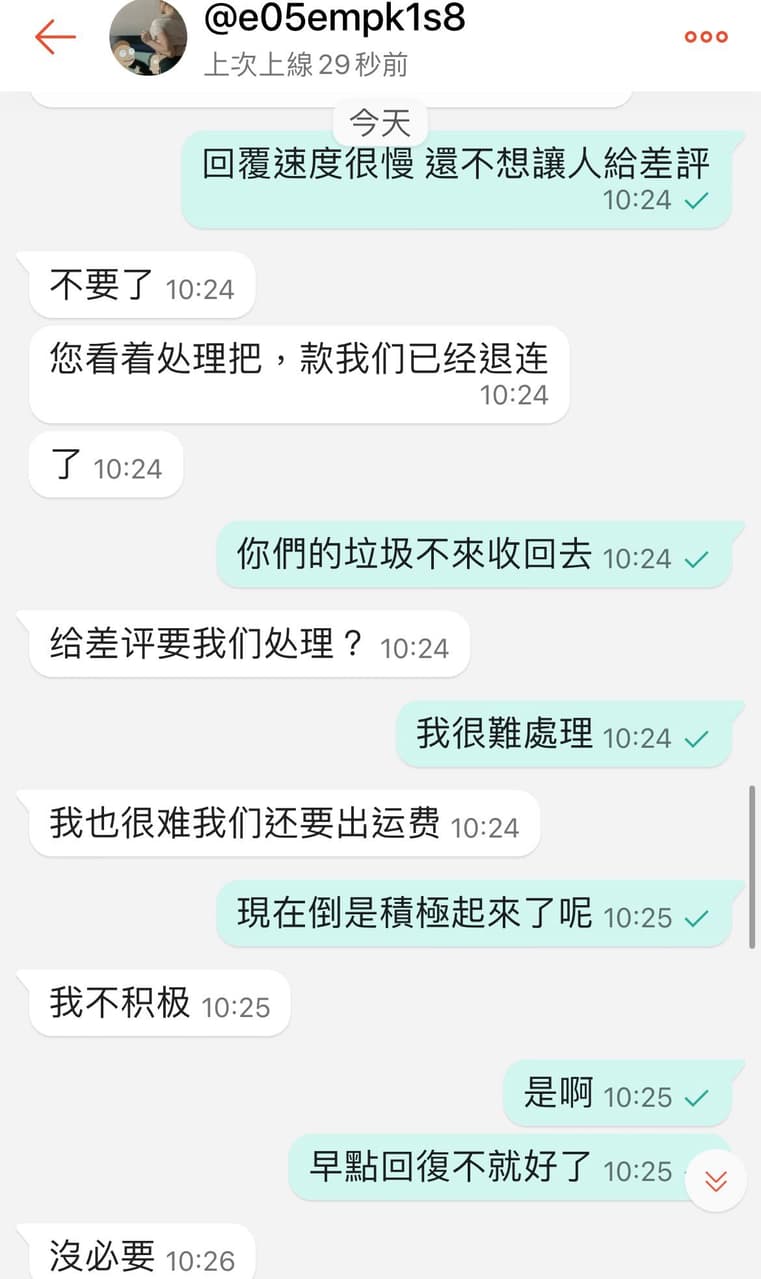Click the seller's profile avatar
Image resolution: width=761 pixels, height=1279 pixels.
(148, 40)
